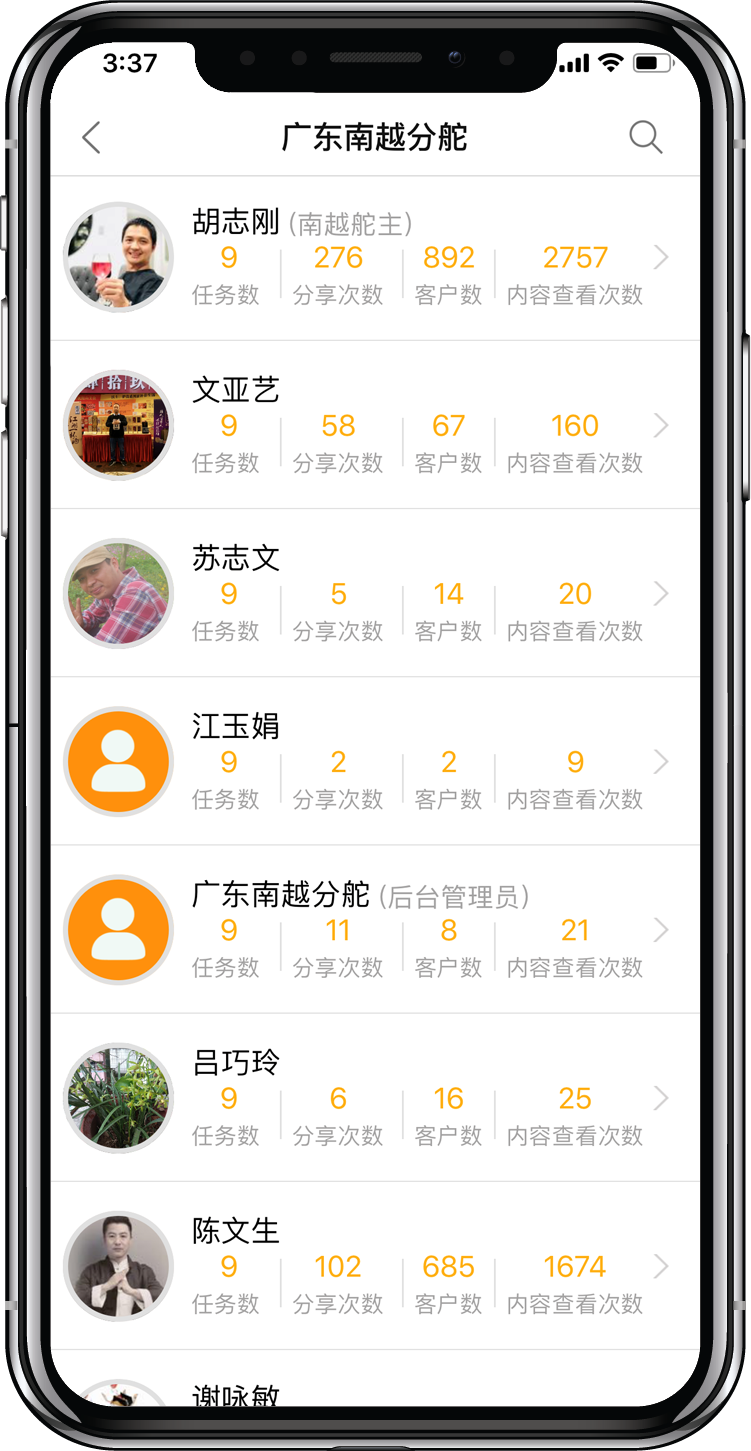
Task: Expand 胡志刚's member detail row
Action: tap(662, 257)
